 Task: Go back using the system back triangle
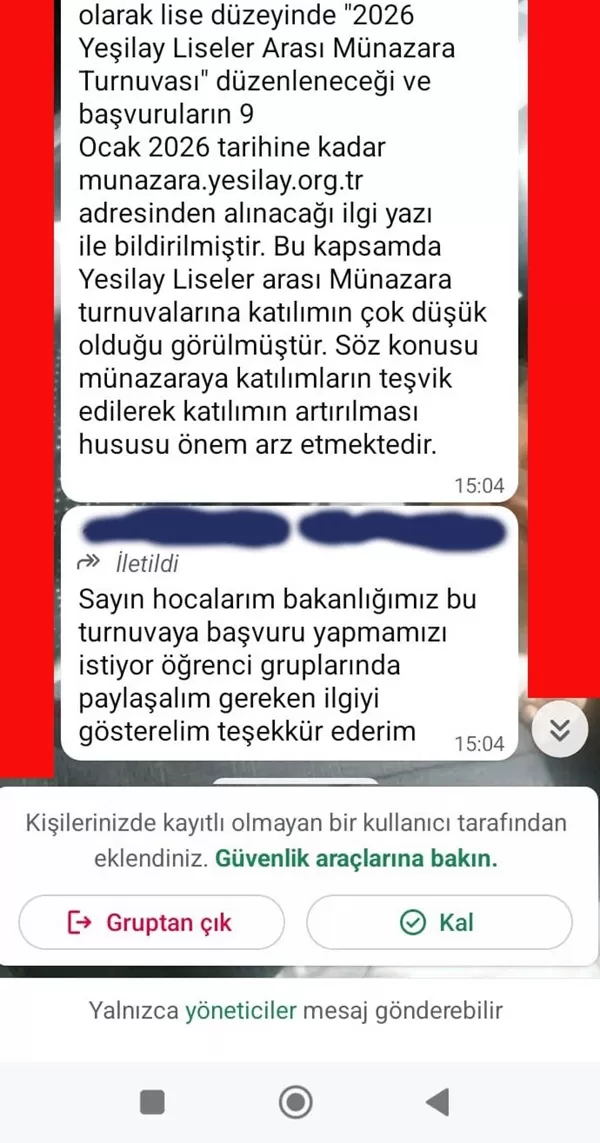pos(437,1102)
